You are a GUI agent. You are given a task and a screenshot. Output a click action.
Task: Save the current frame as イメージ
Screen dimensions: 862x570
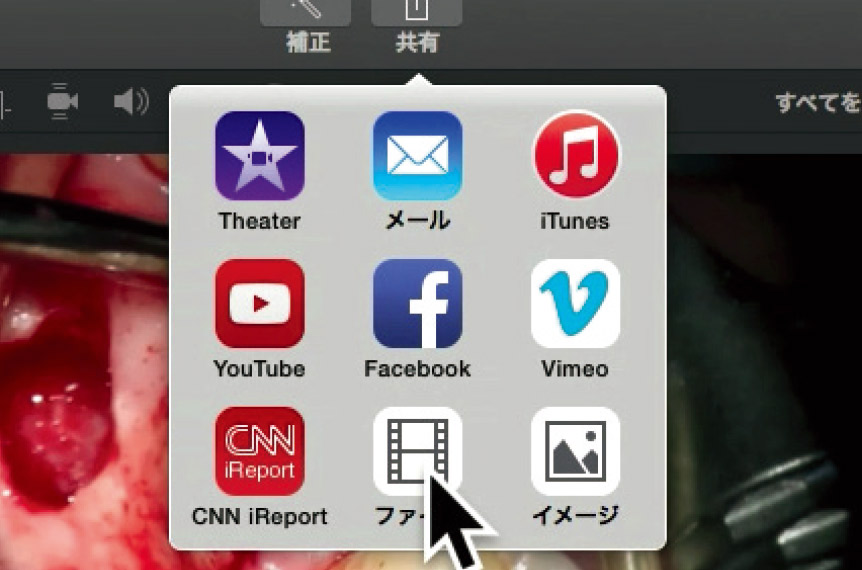[575, 452]
